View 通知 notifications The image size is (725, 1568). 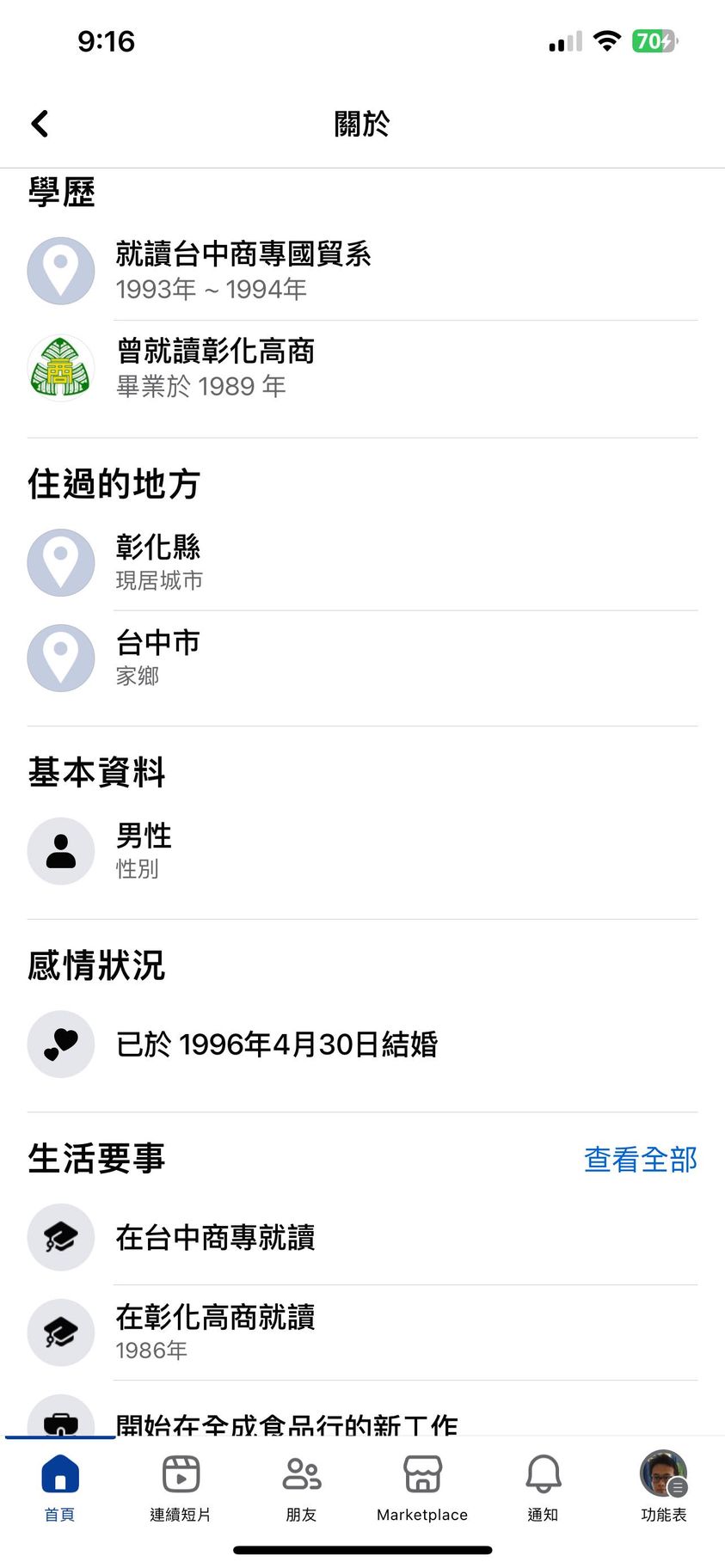[543, 1487]
